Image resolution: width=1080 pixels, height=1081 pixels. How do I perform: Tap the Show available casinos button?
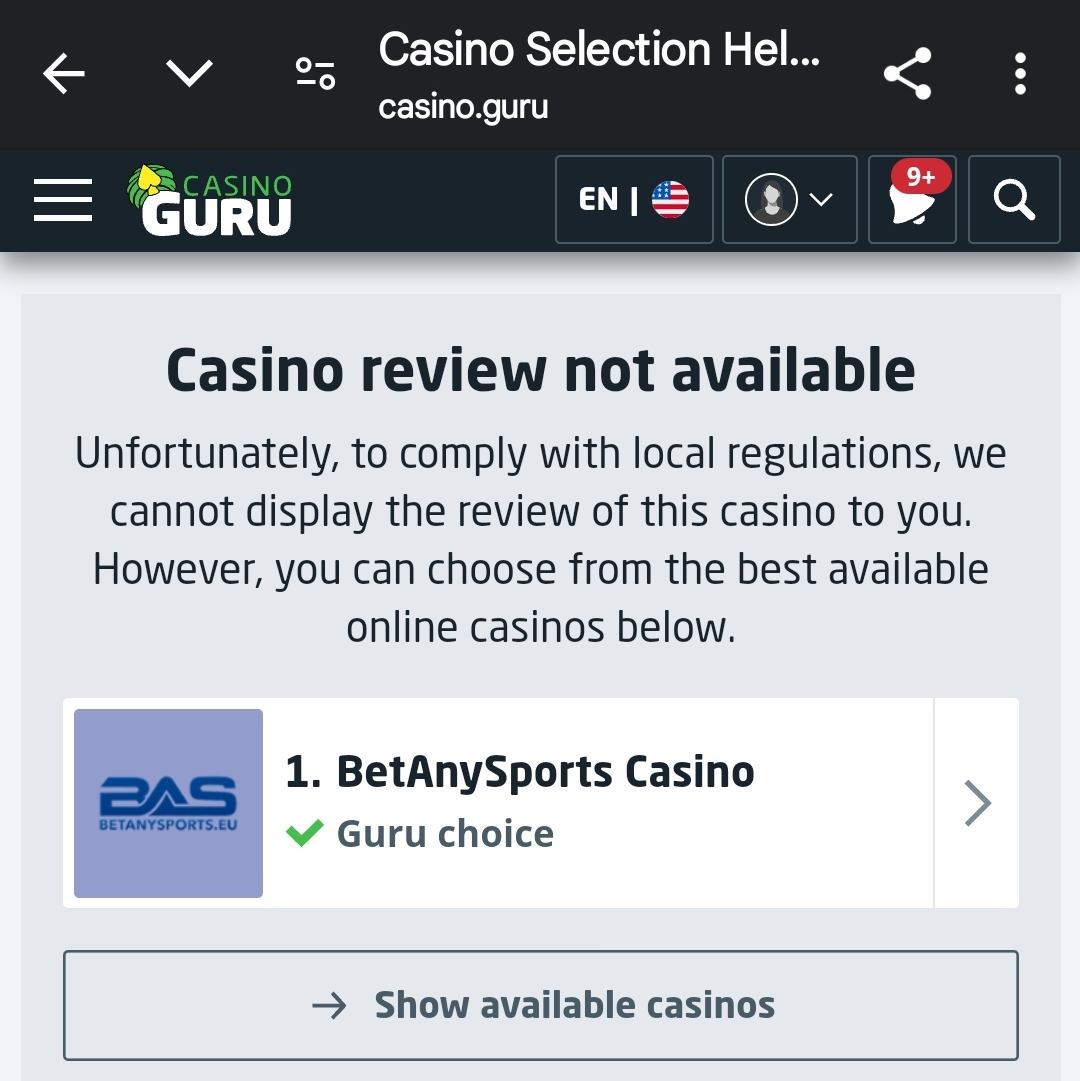[x=541, y=1005]
